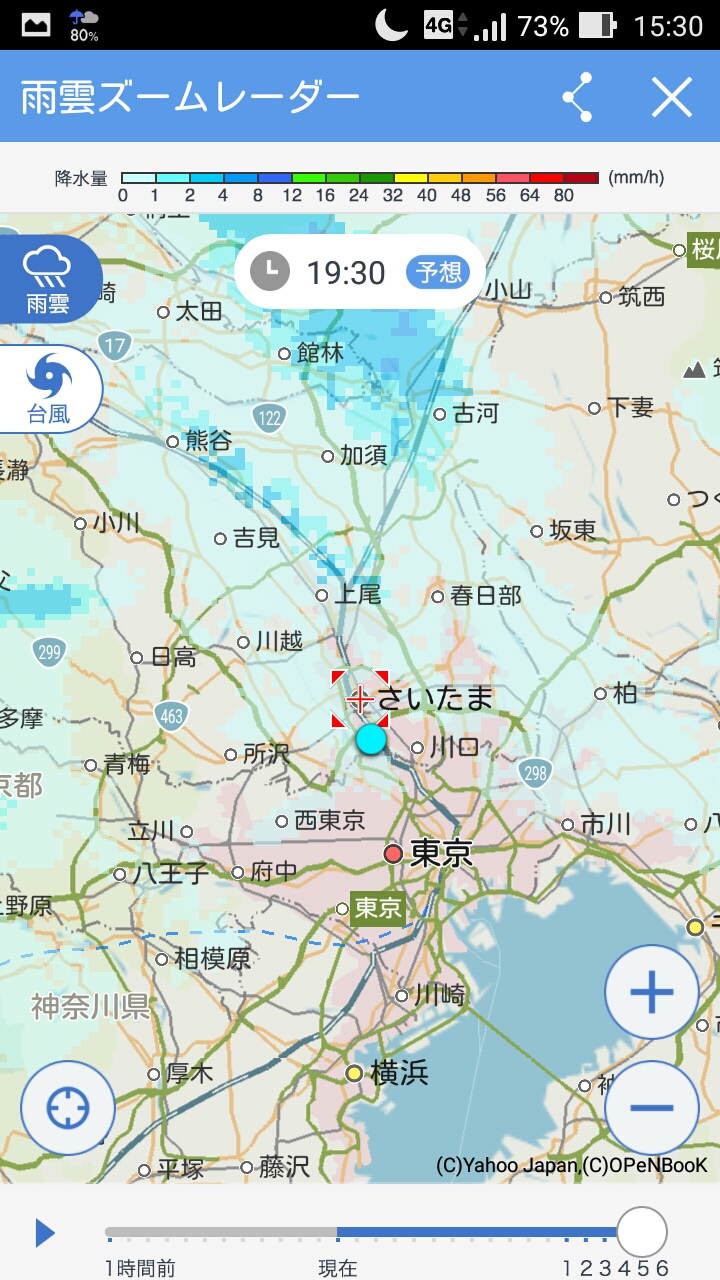Share the rain radar map
The image size is (720, 1280).
577,97
